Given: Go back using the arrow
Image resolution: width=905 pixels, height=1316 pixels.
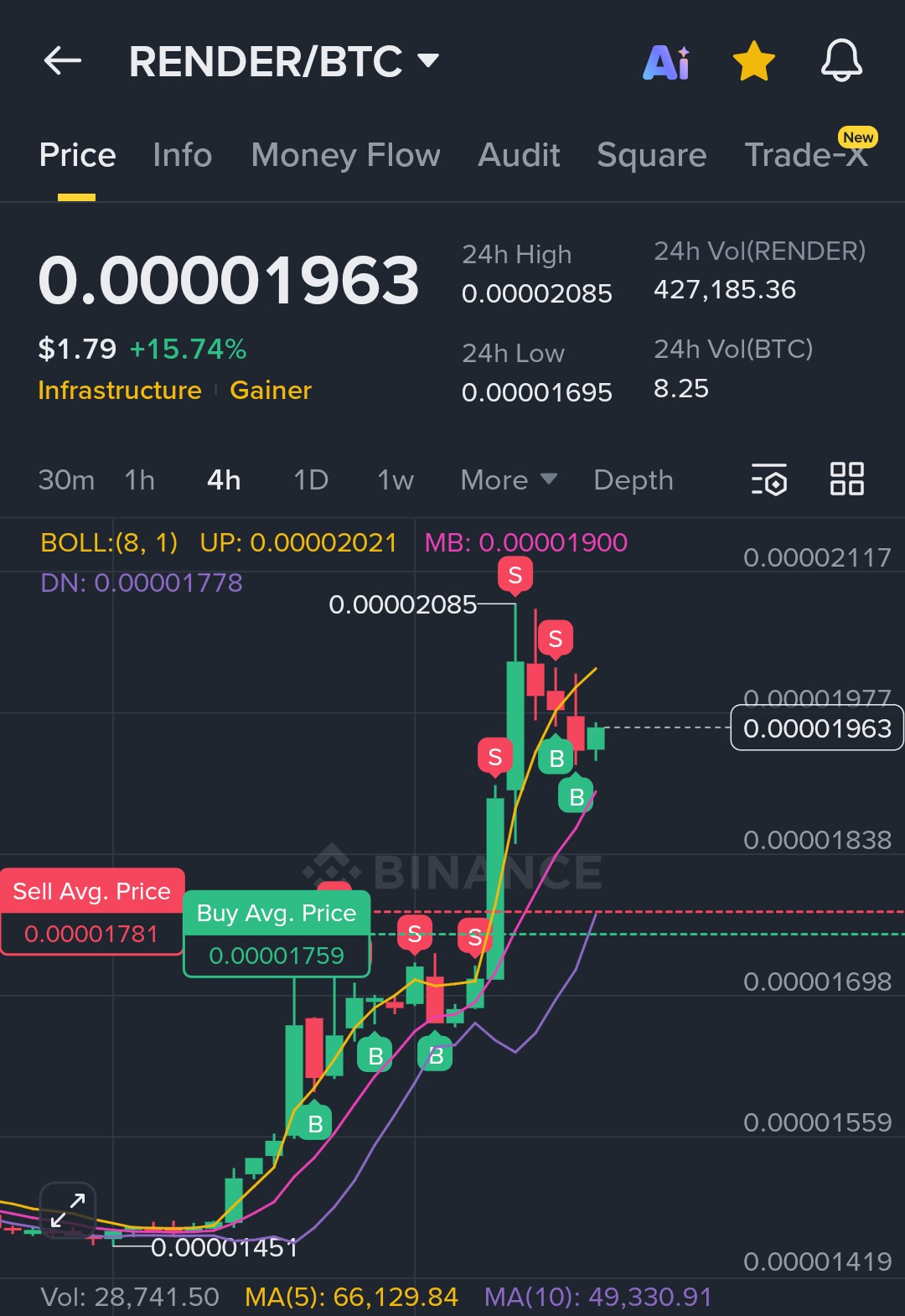Looking at the screenshot, I should 63,61.
